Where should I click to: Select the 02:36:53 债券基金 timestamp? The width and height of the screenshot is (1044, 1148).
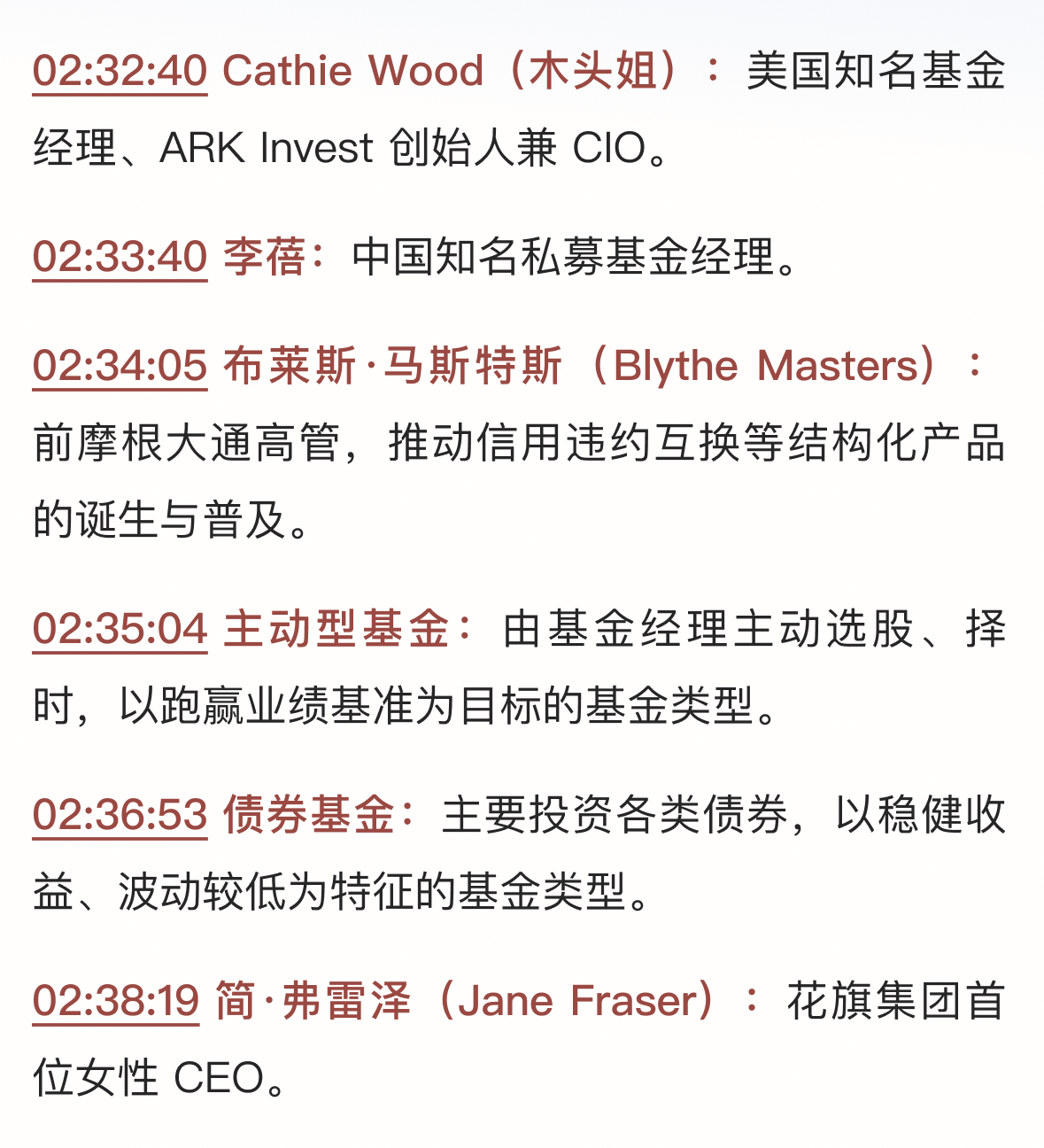[x=120, y=815]
